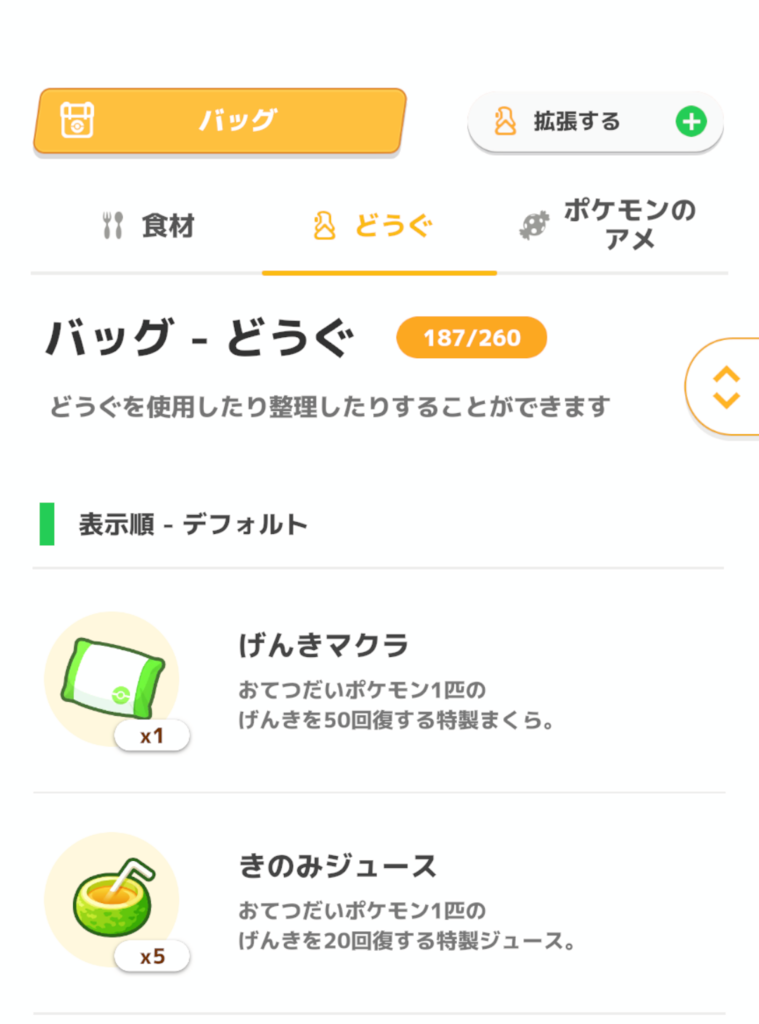Open the げんきマクラ item

[x=378, y=682]
